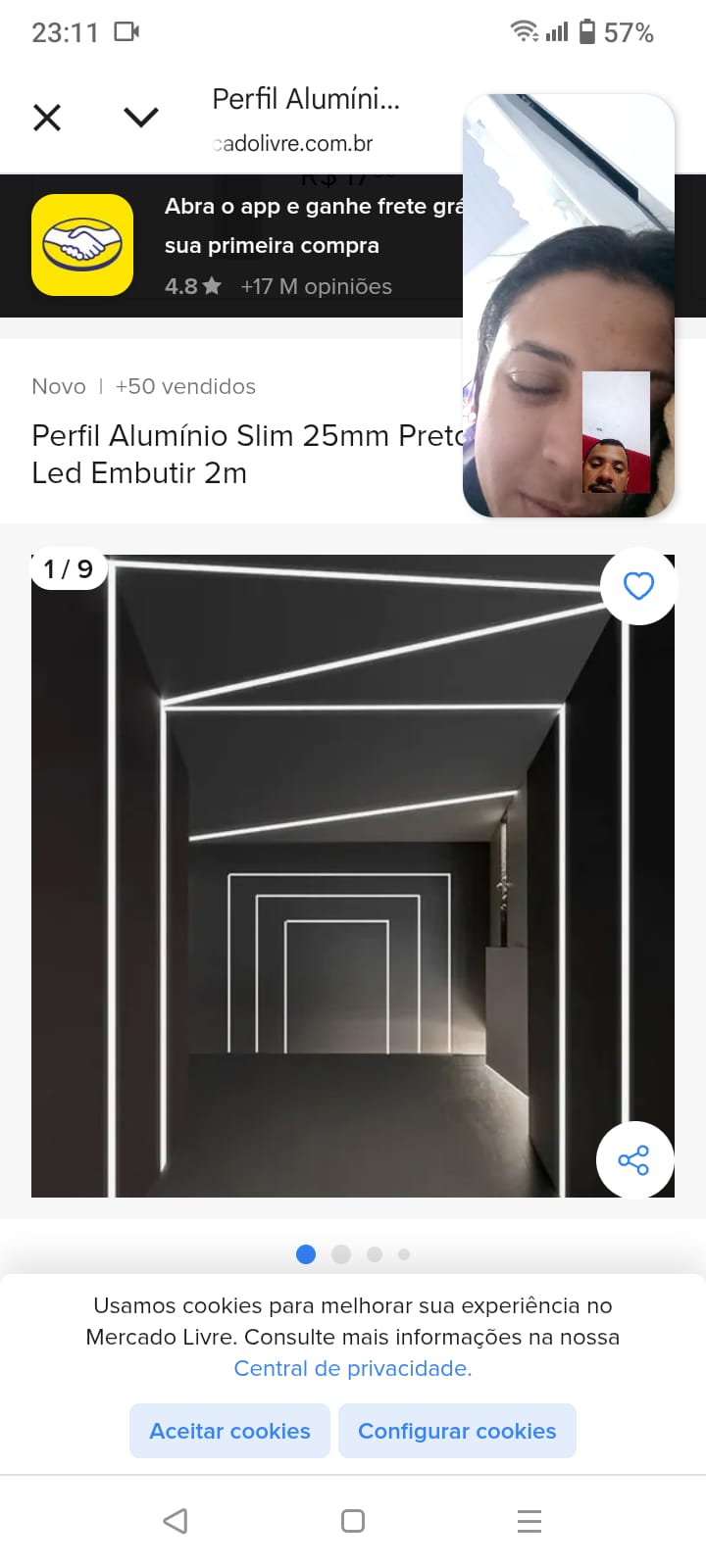706x1568 pixels.
Task: Expand the browser tab dropdown chevron
Action: point(141,118)
